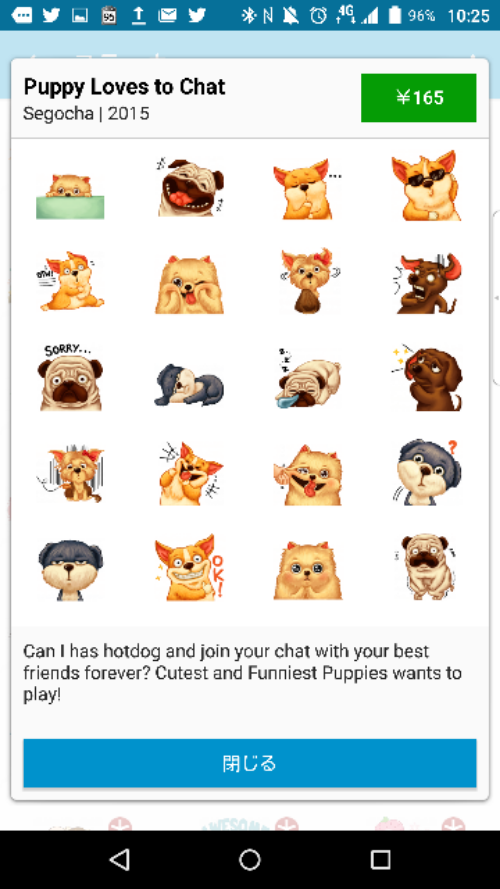Preview the dog with red question mark sticker
The width and height of the screenshot is (500, 889).
[x=426, y=472]
